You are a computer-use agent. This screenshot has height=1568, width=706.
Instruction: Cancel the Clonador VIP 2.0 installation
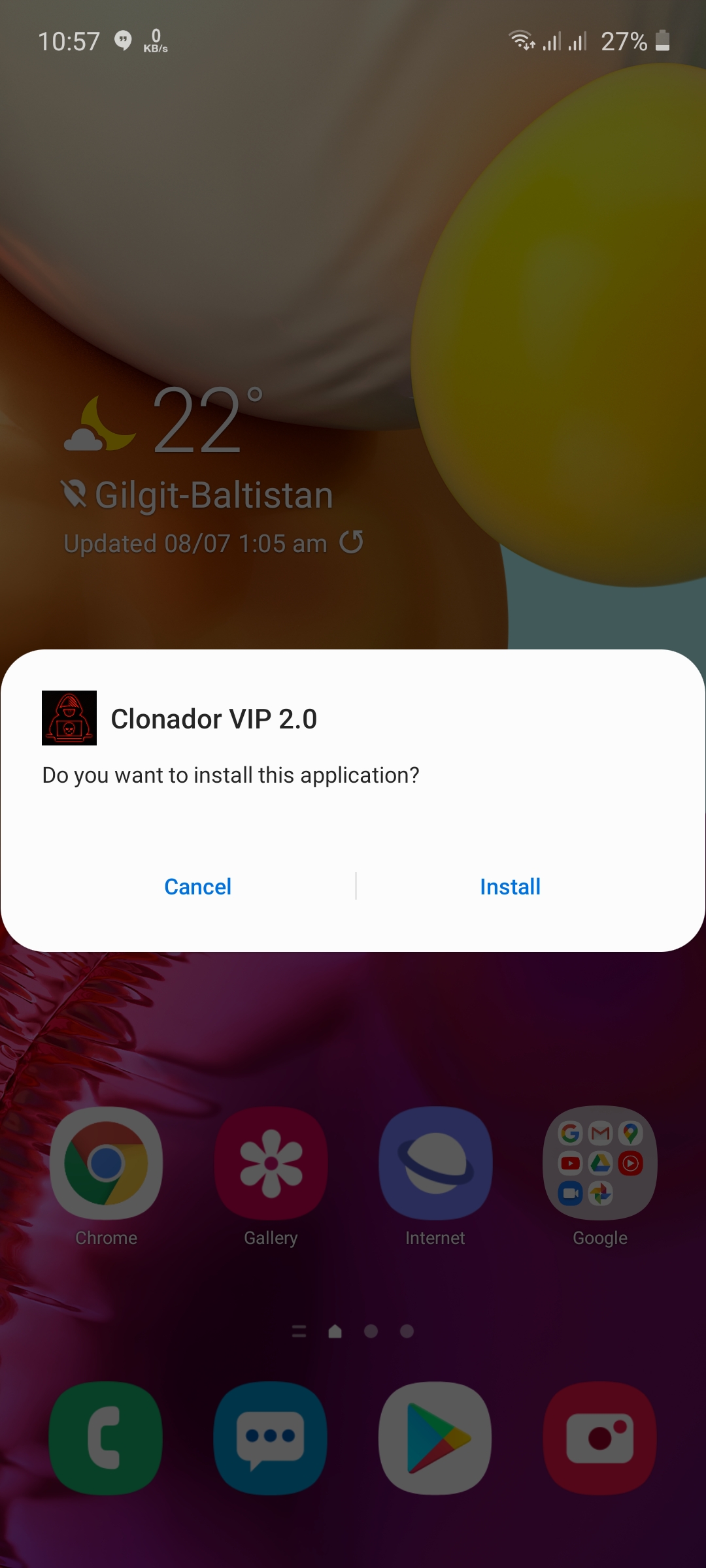click(x=197, y=887)
